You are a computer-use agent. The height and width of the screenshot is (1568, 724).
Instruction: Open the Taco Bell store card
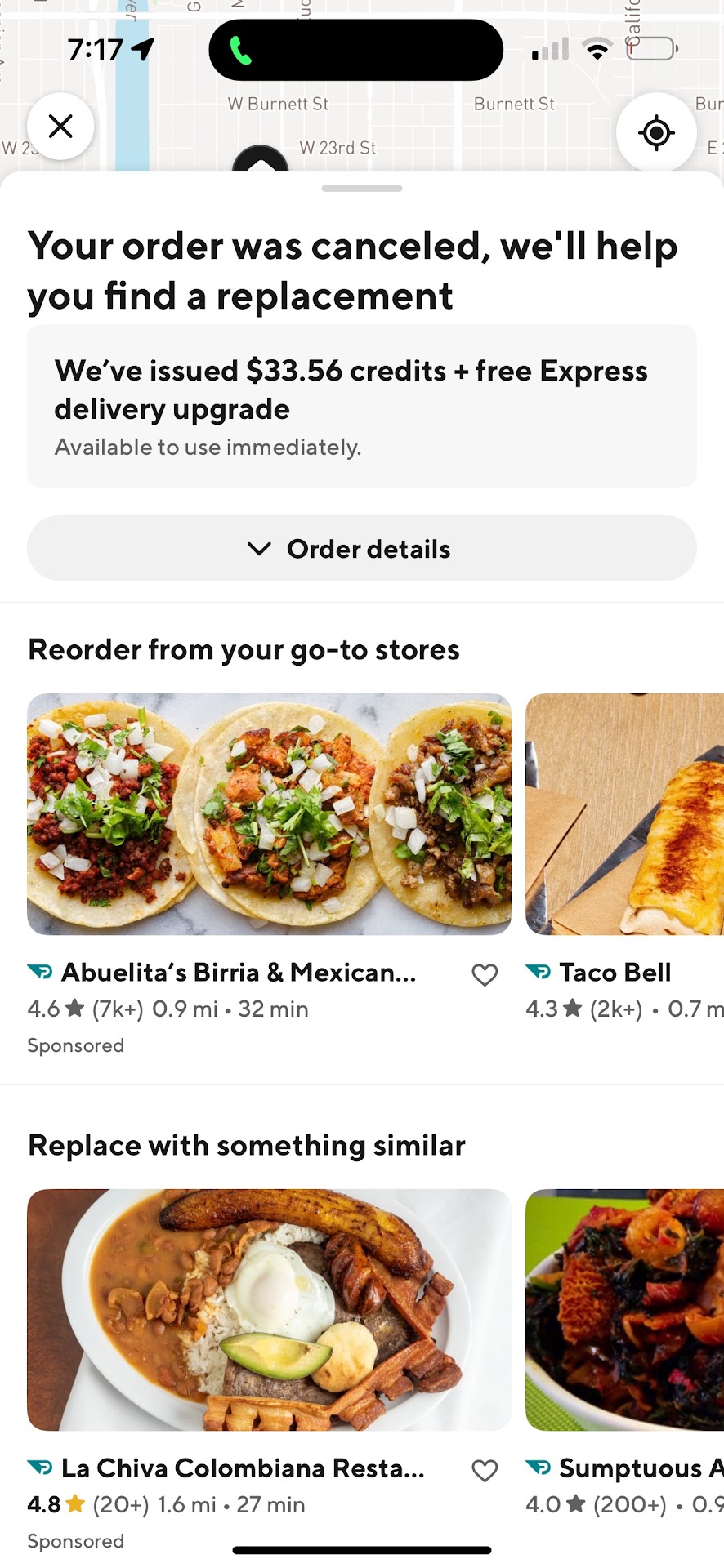[624, 814]
